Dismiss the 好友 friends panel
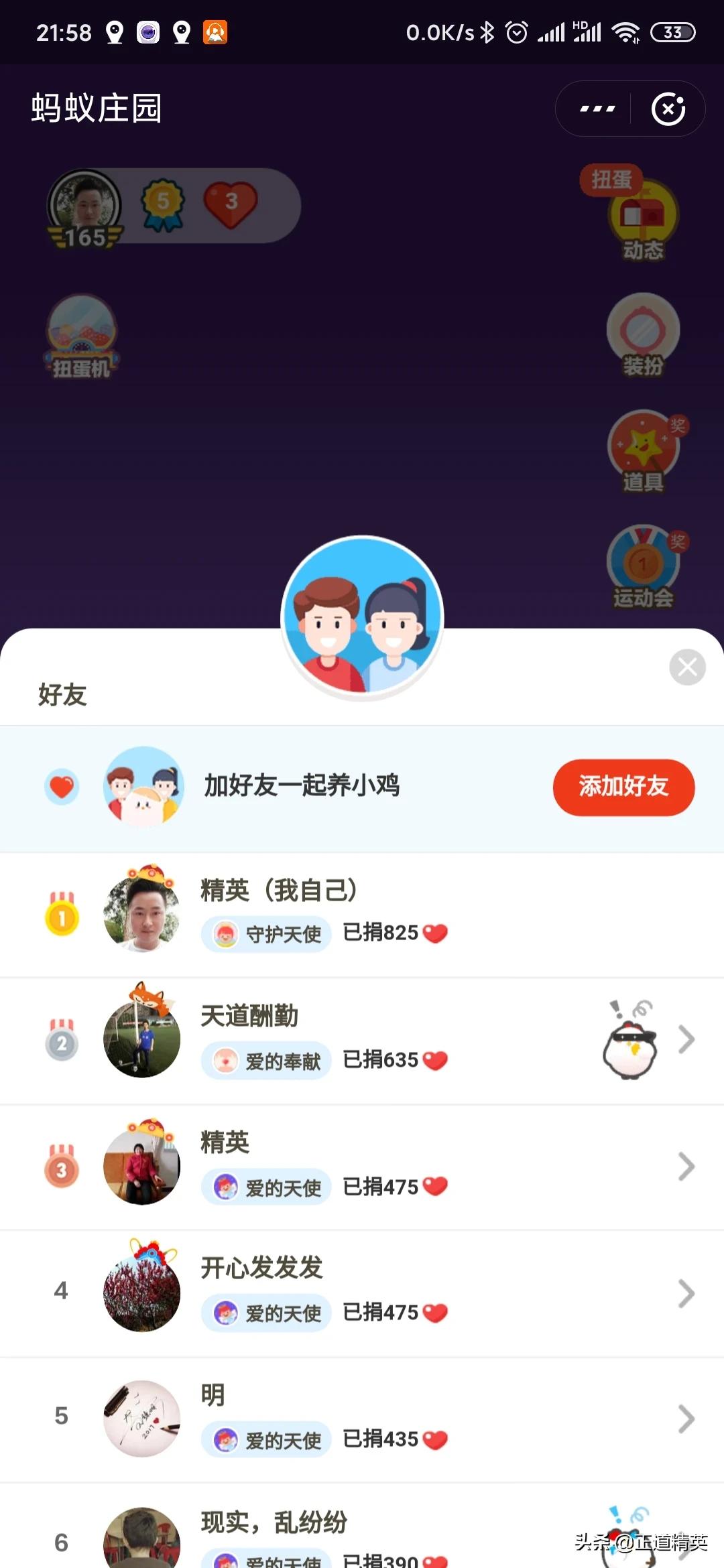The width and height of the screenshot is (724, 1568). [687, 667]
